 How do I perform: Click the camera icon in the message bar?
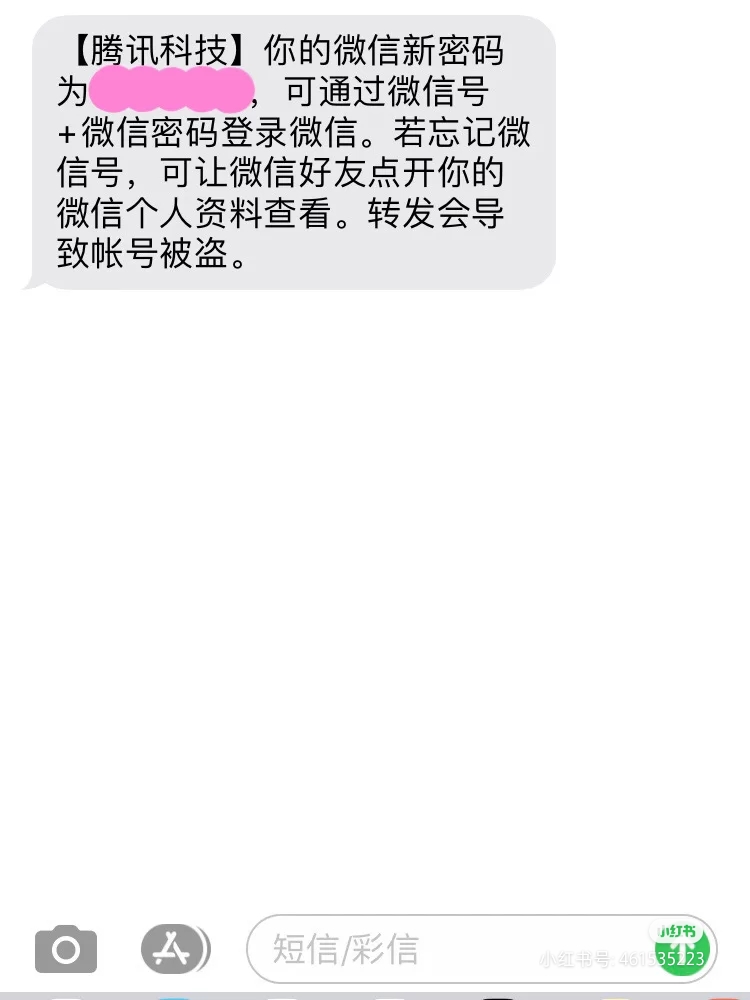tap(65, 948)
